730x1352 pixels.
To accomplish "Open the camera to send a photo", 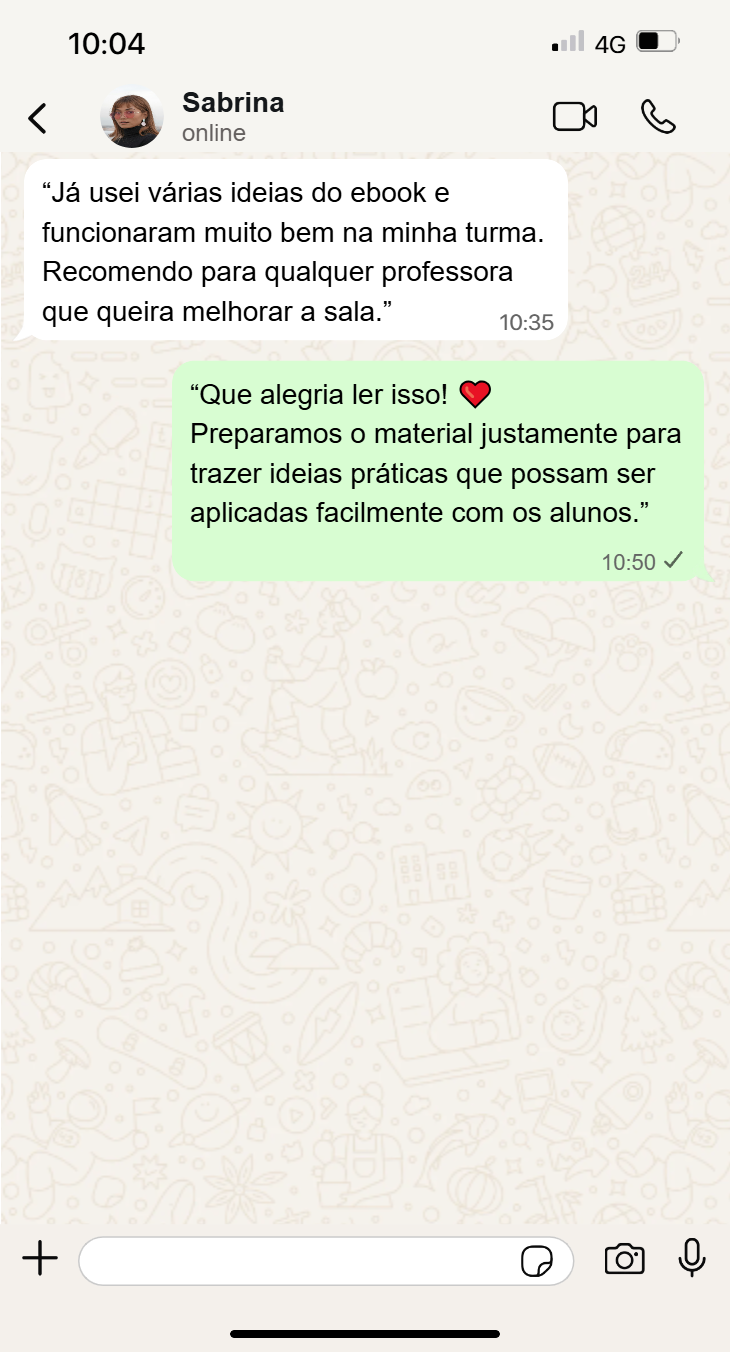I will [624, 1259].
